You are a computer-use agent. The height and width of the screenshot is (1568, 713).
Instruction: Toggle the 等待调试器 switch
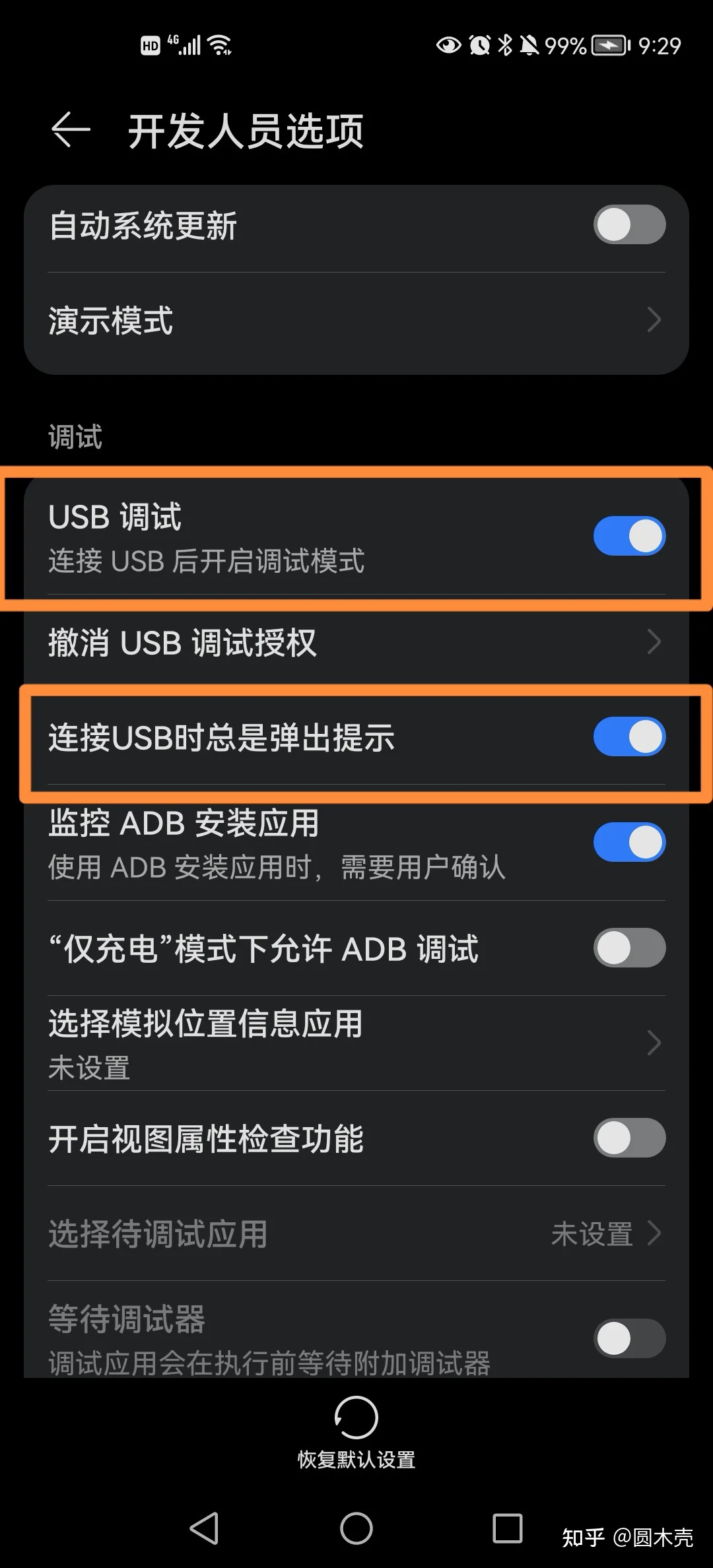pos(628,1338)
